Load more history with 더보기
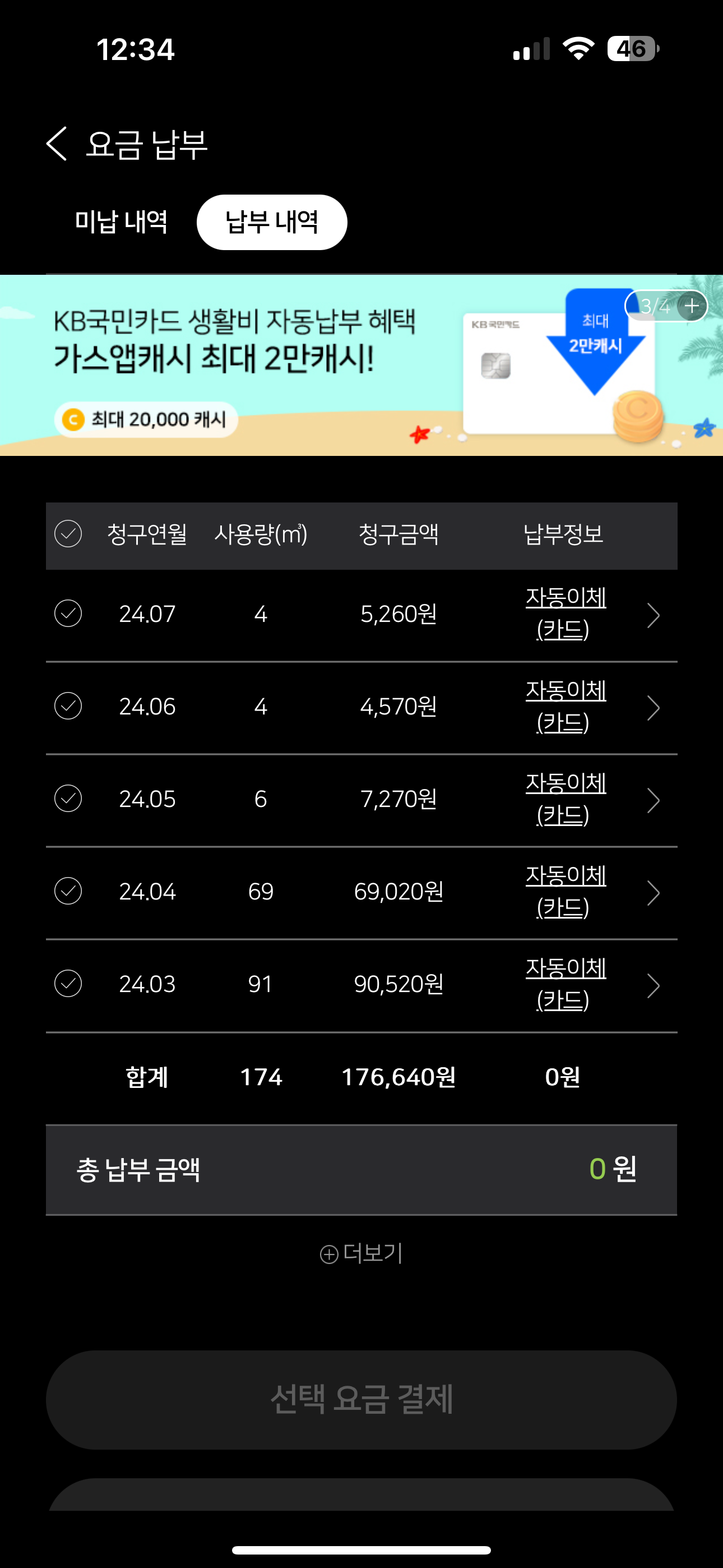 [x=361, y=1253]
